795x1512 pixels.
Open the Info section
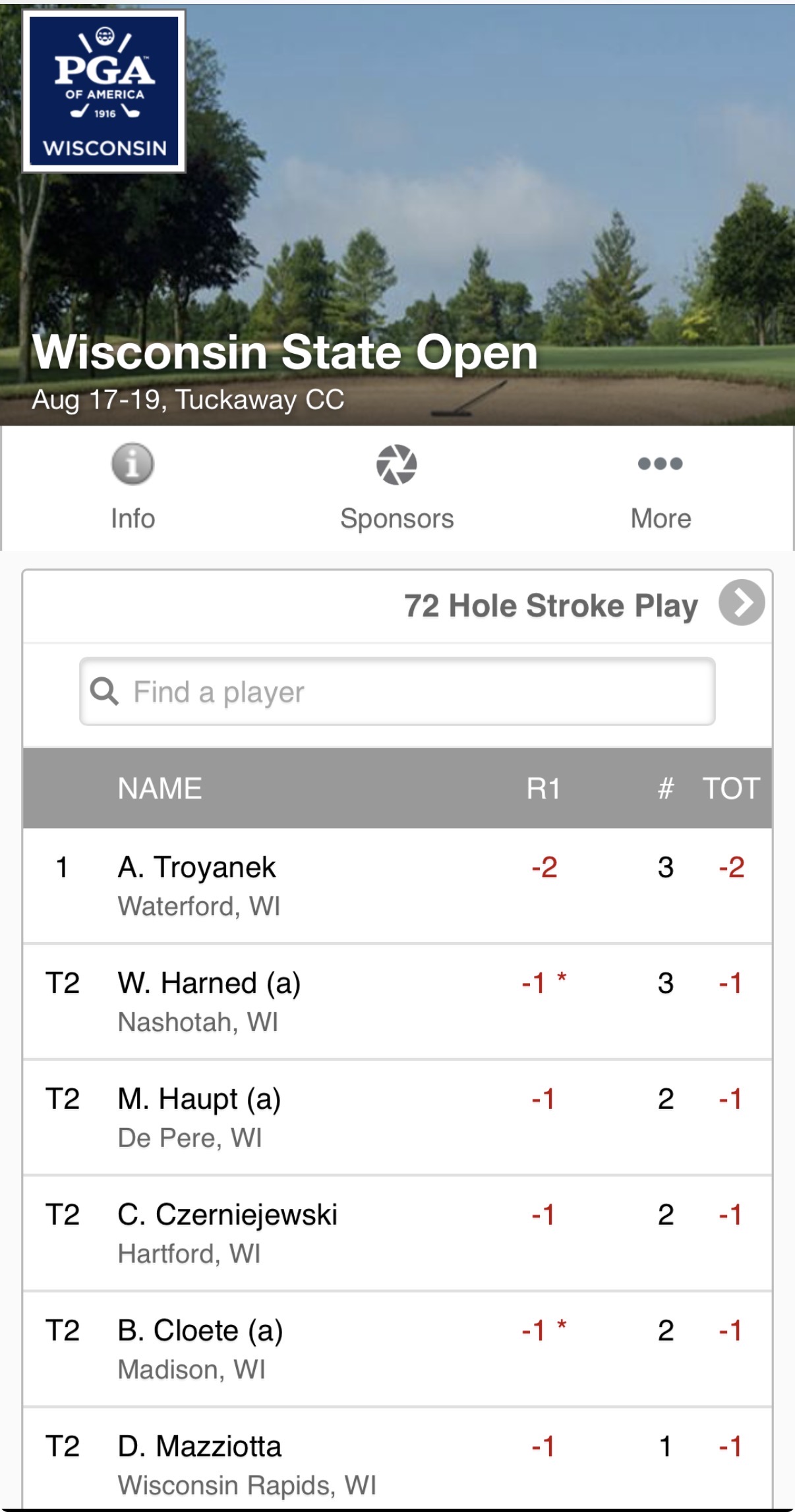132,488
